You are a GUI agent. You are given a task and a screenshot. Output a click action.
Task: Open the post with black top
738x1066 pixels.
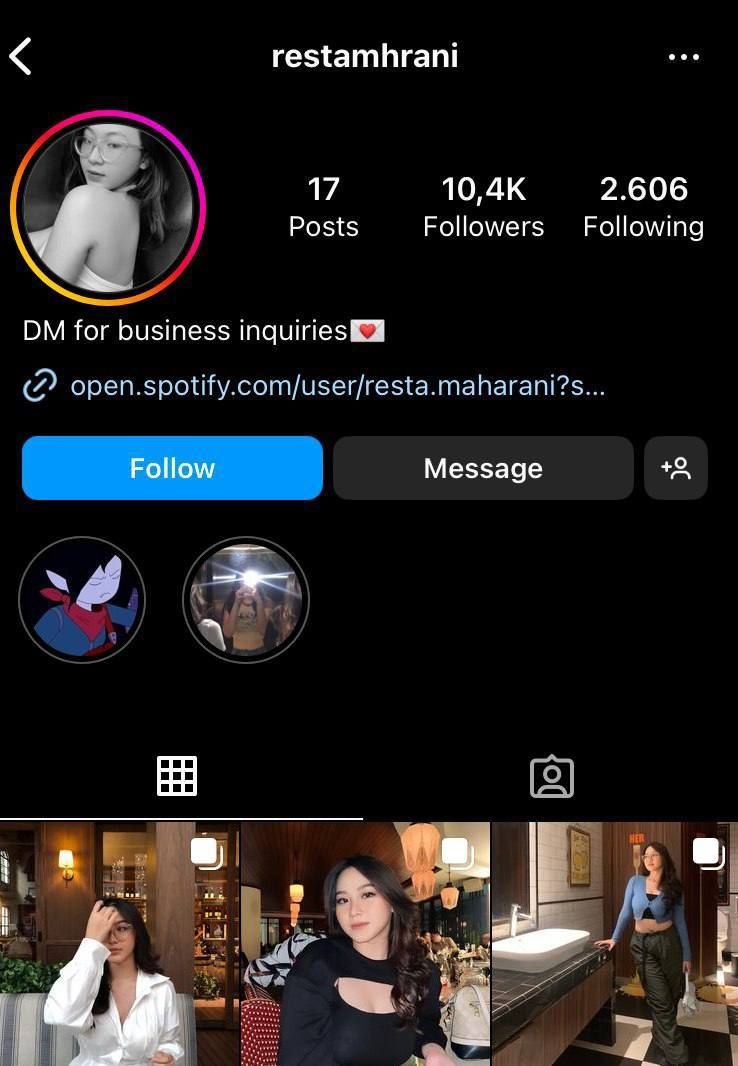366,943
